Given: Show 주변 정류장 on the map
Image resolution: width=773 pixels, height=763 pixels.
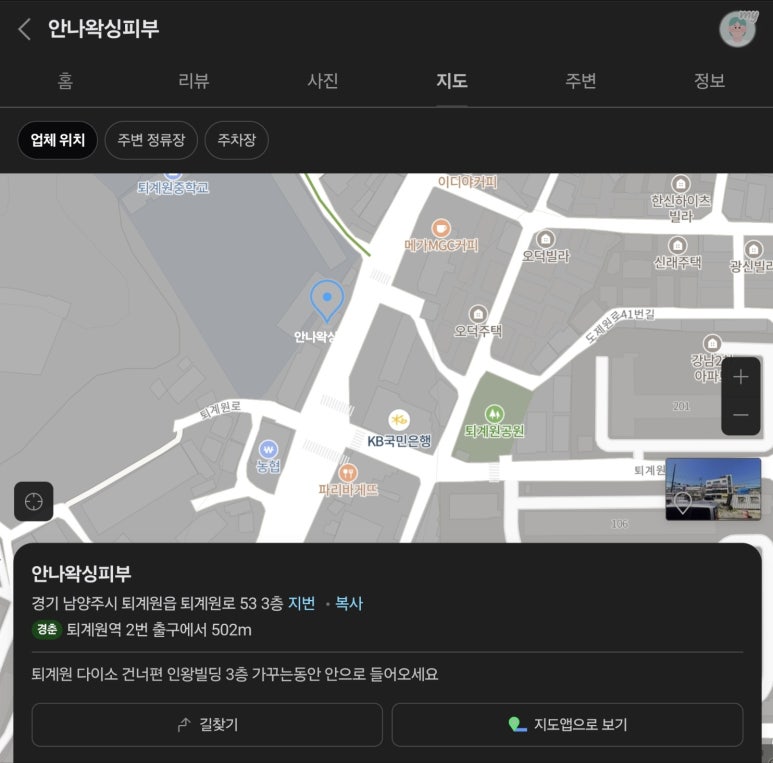Looking at the screenshot, I should pyautogui.click(x=151, y=140).
